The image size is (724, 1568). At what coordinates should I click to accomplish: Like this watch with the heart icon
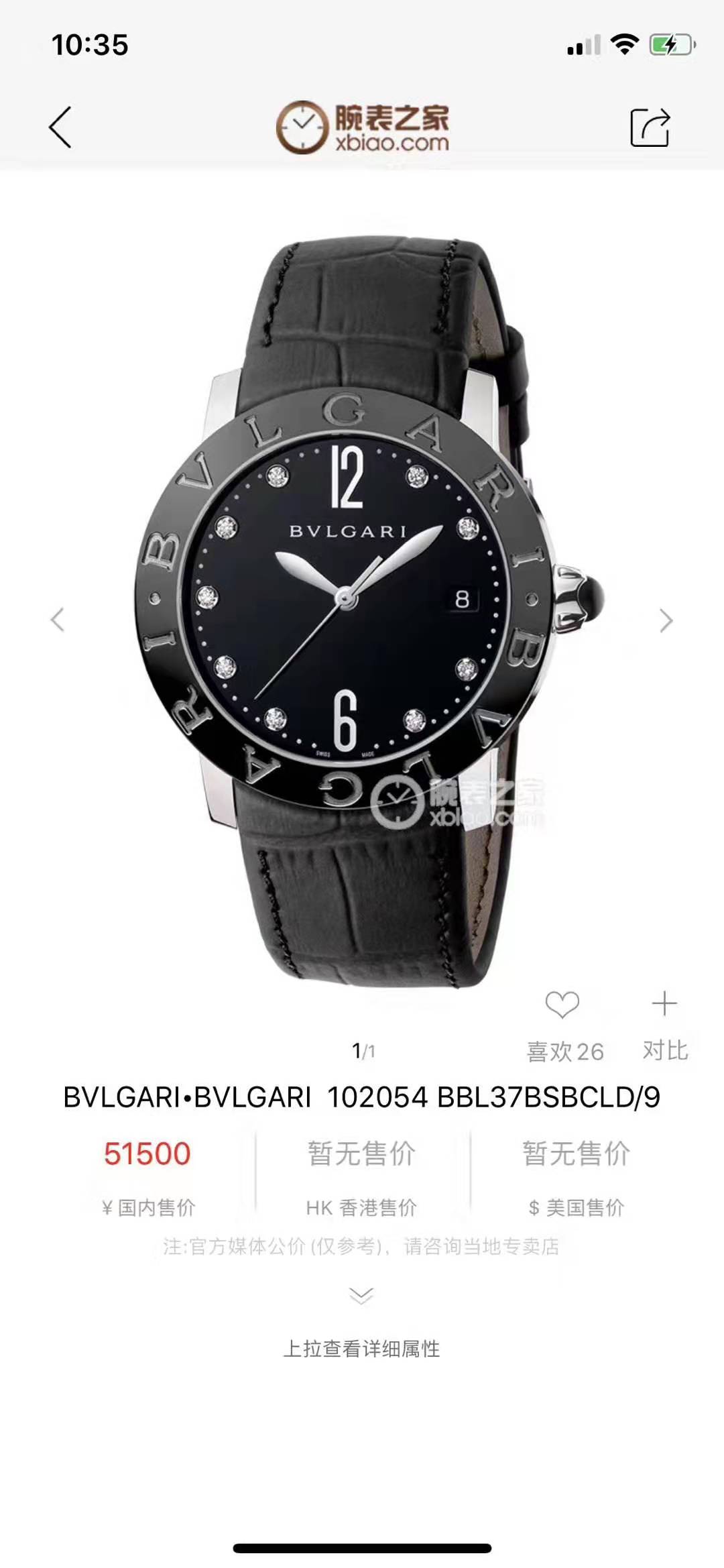tap(562, 1005)
